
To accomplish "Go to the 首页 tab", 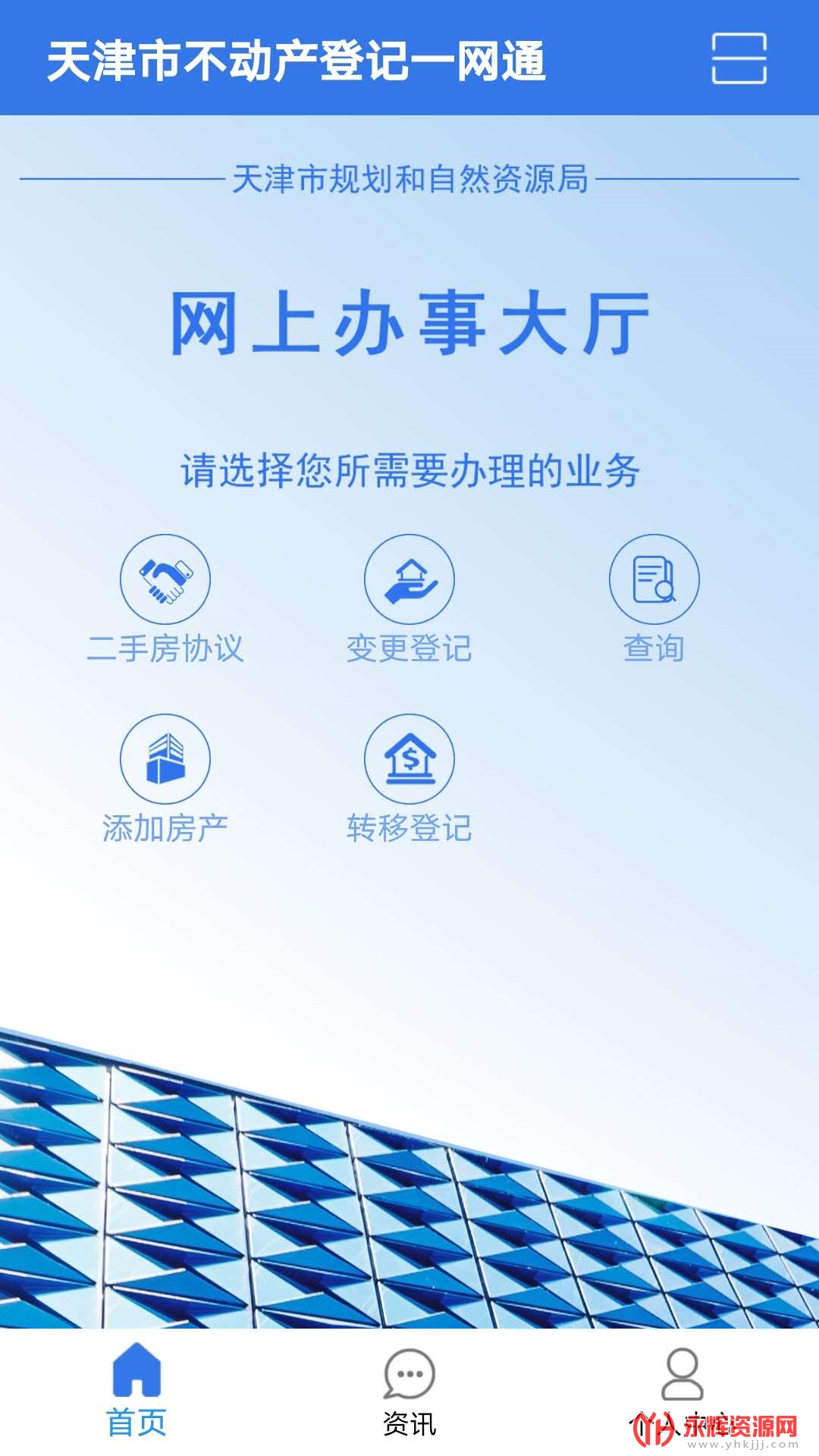I will pyautogui.click(x=136, y=1389).
